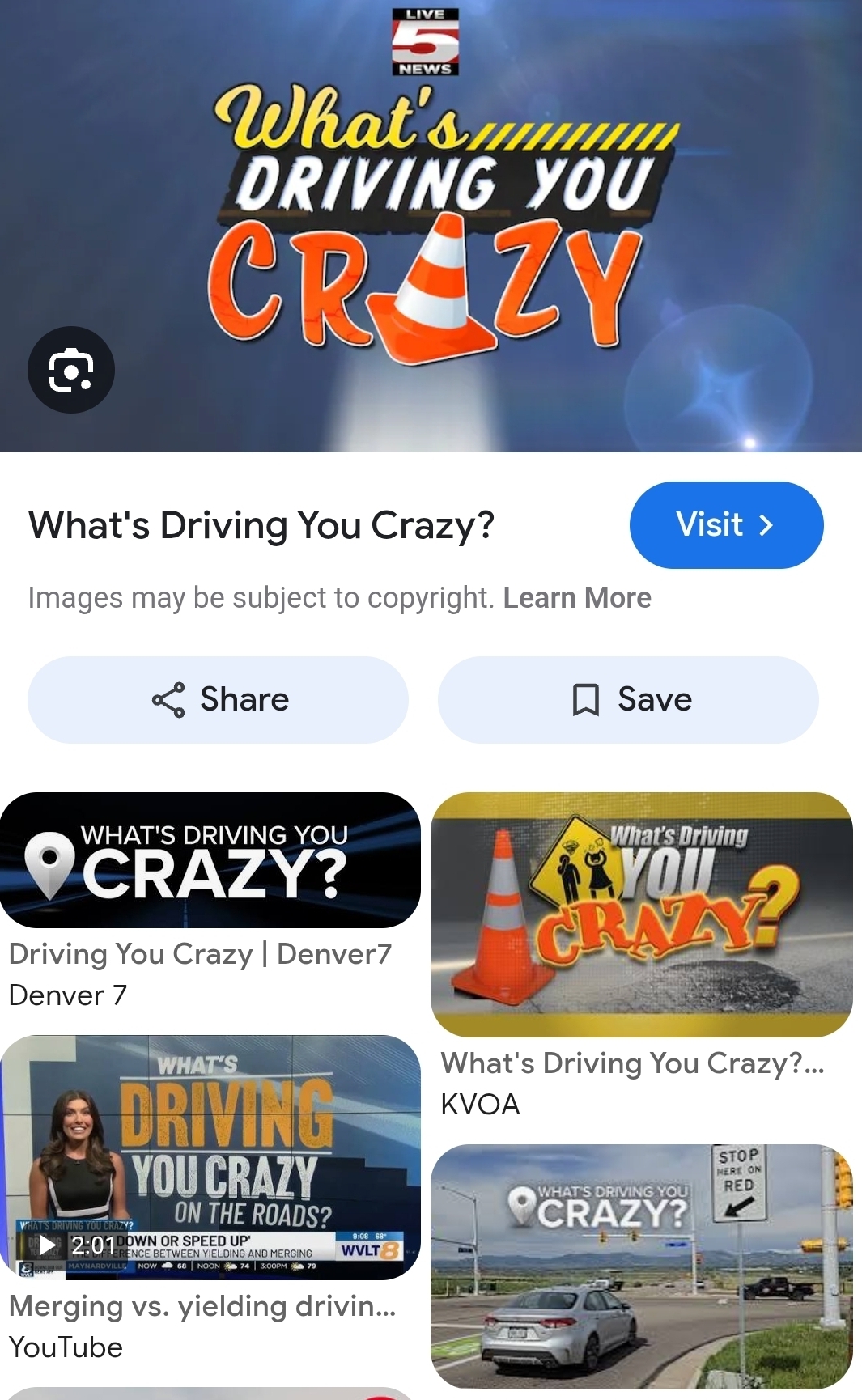
Task: Open the Learn More copyright link
Action: [x=577, y=598]
